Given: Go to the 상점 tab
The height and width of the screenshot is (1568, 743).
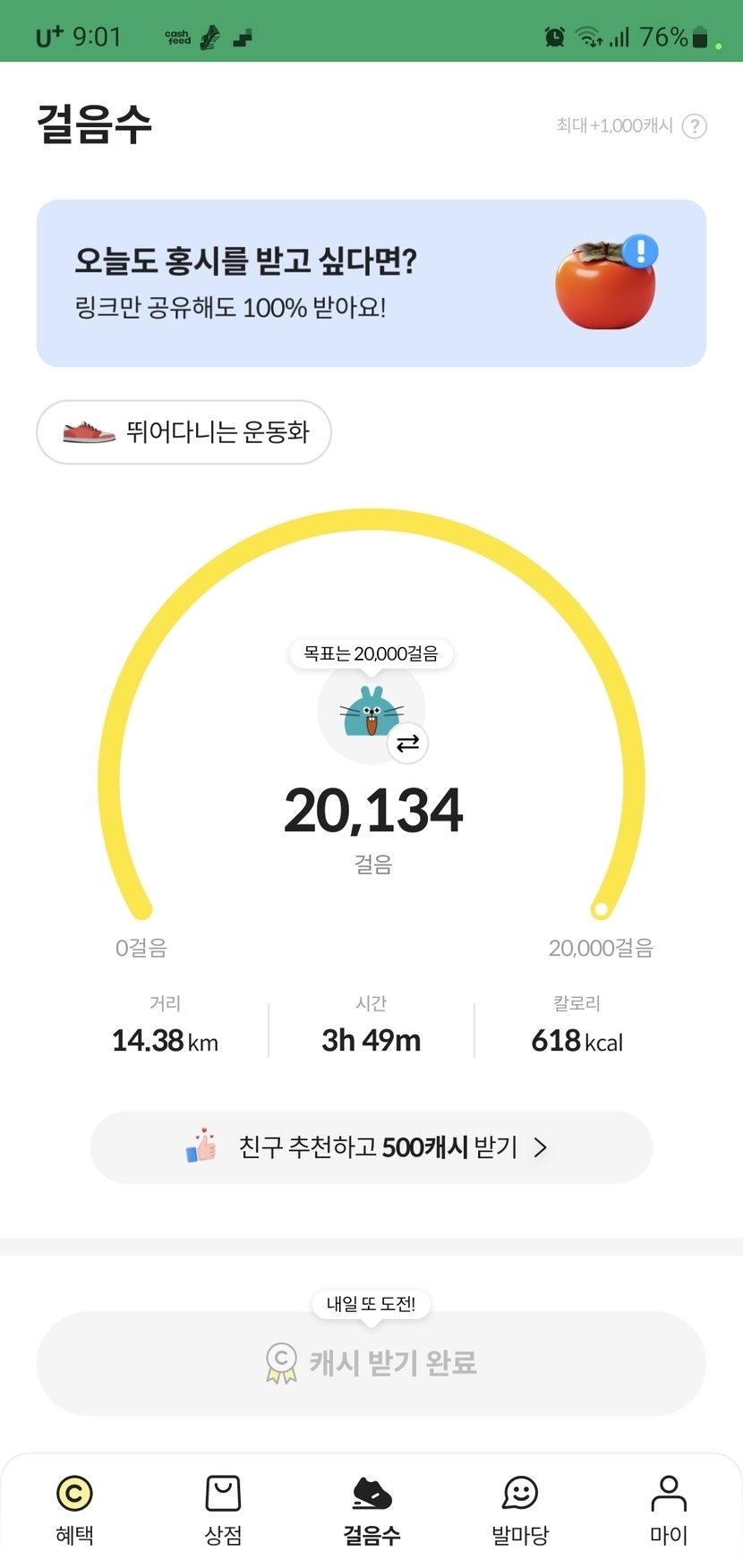Looking at the screenshot, I should pyautogui.click(x=223, y=1509).
